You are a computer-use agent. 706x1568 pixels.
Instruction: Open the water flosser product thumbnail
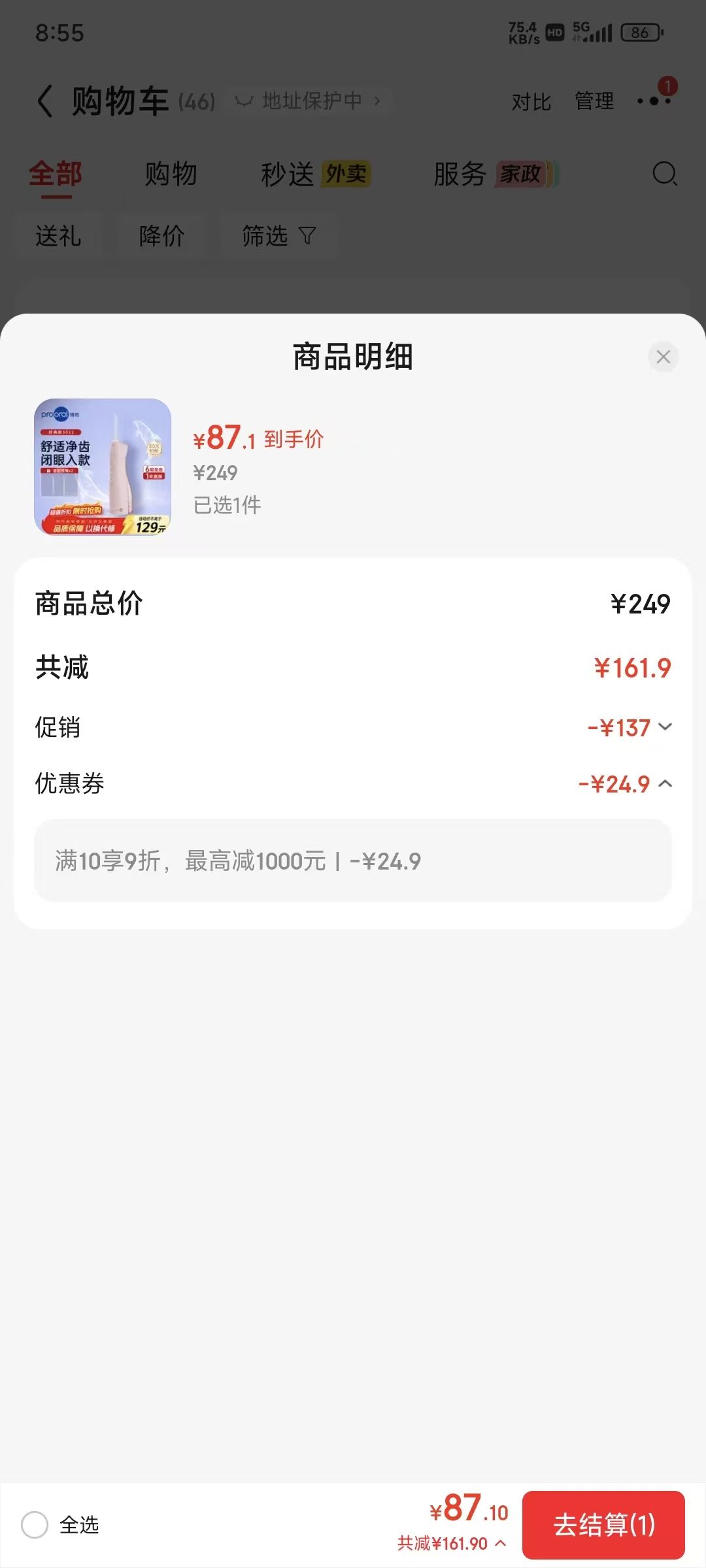103,467
